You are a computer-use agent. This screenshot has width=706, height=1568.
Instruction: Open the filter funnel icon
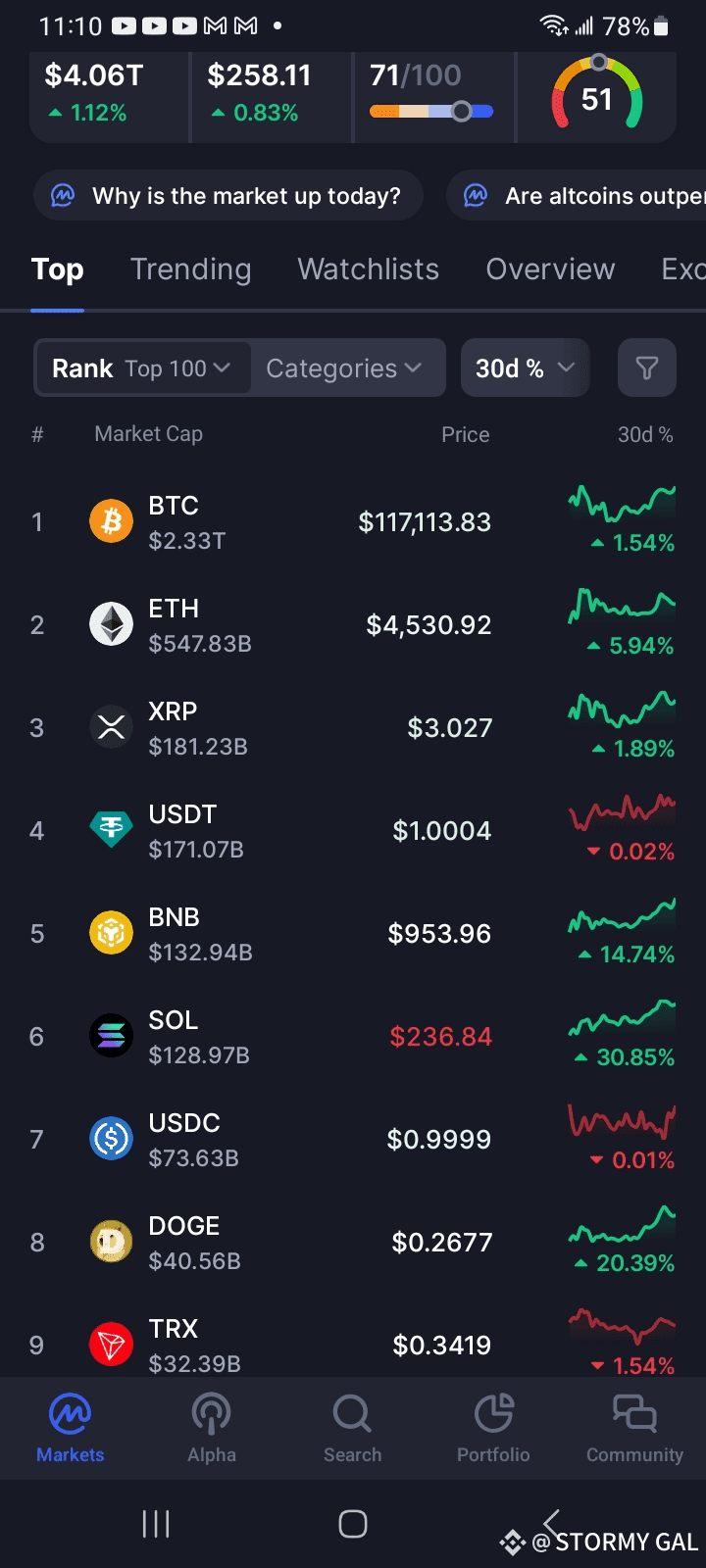pos(646,368)
